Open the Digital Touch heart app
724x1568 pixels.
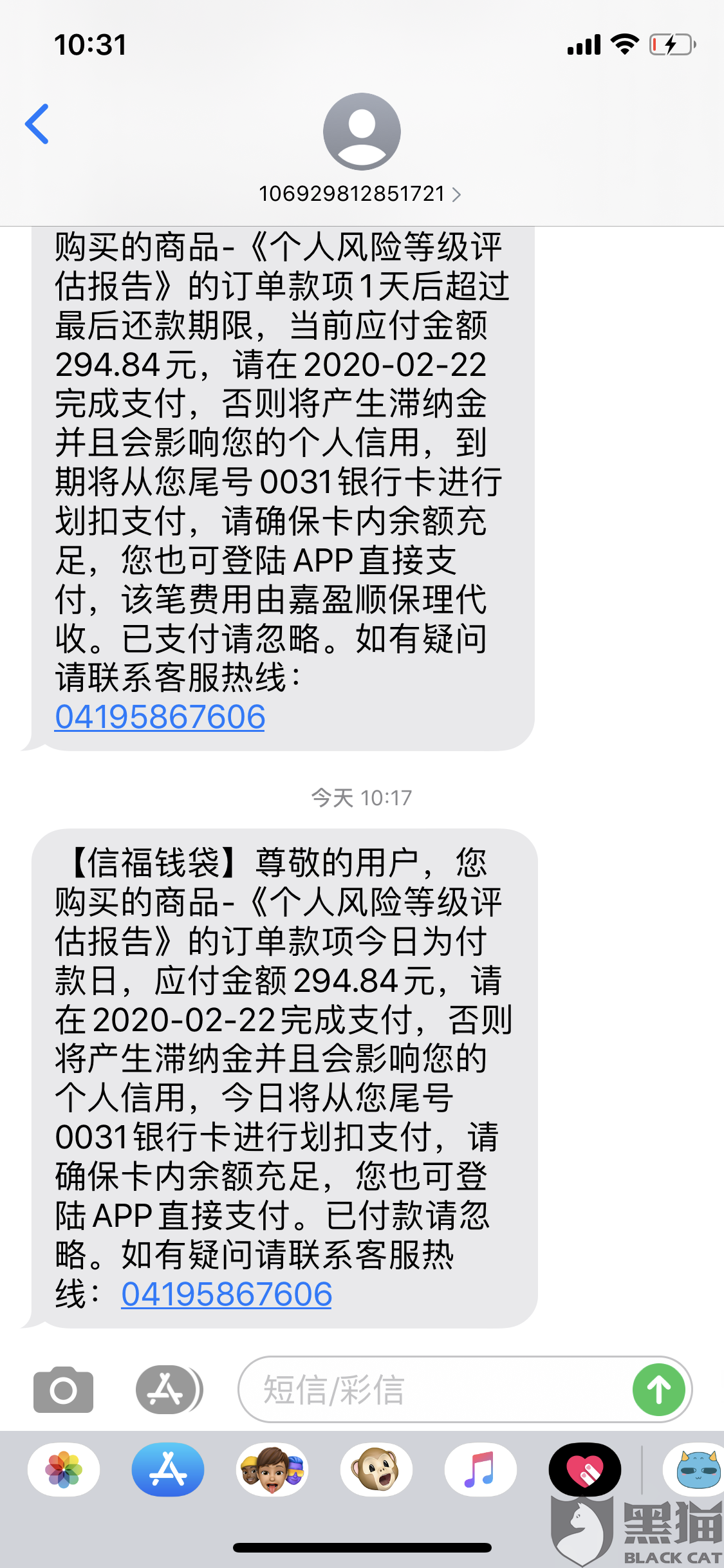pos(585,1470)
